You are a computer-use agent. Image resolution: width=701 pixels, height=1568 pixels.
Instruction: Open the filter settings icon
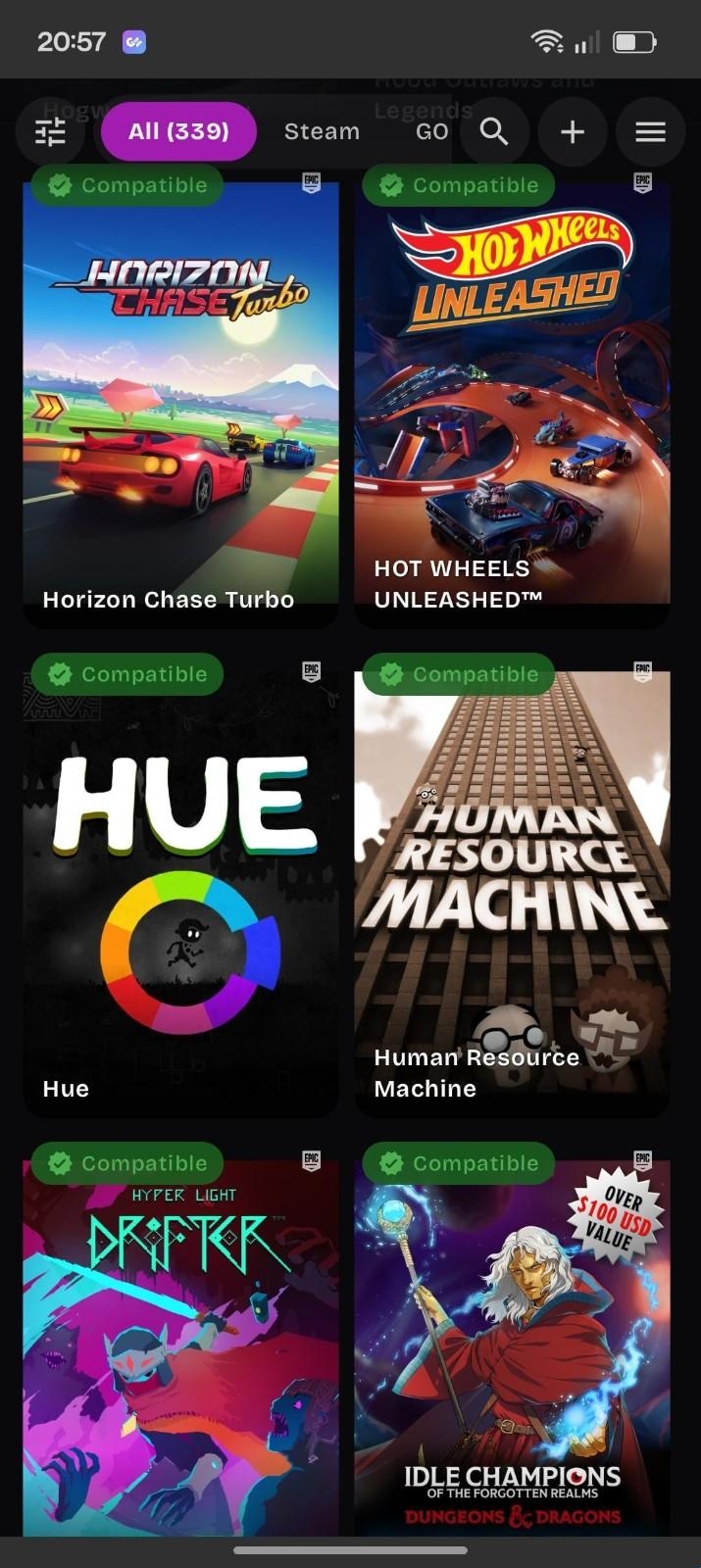click(x=50, y=131)
